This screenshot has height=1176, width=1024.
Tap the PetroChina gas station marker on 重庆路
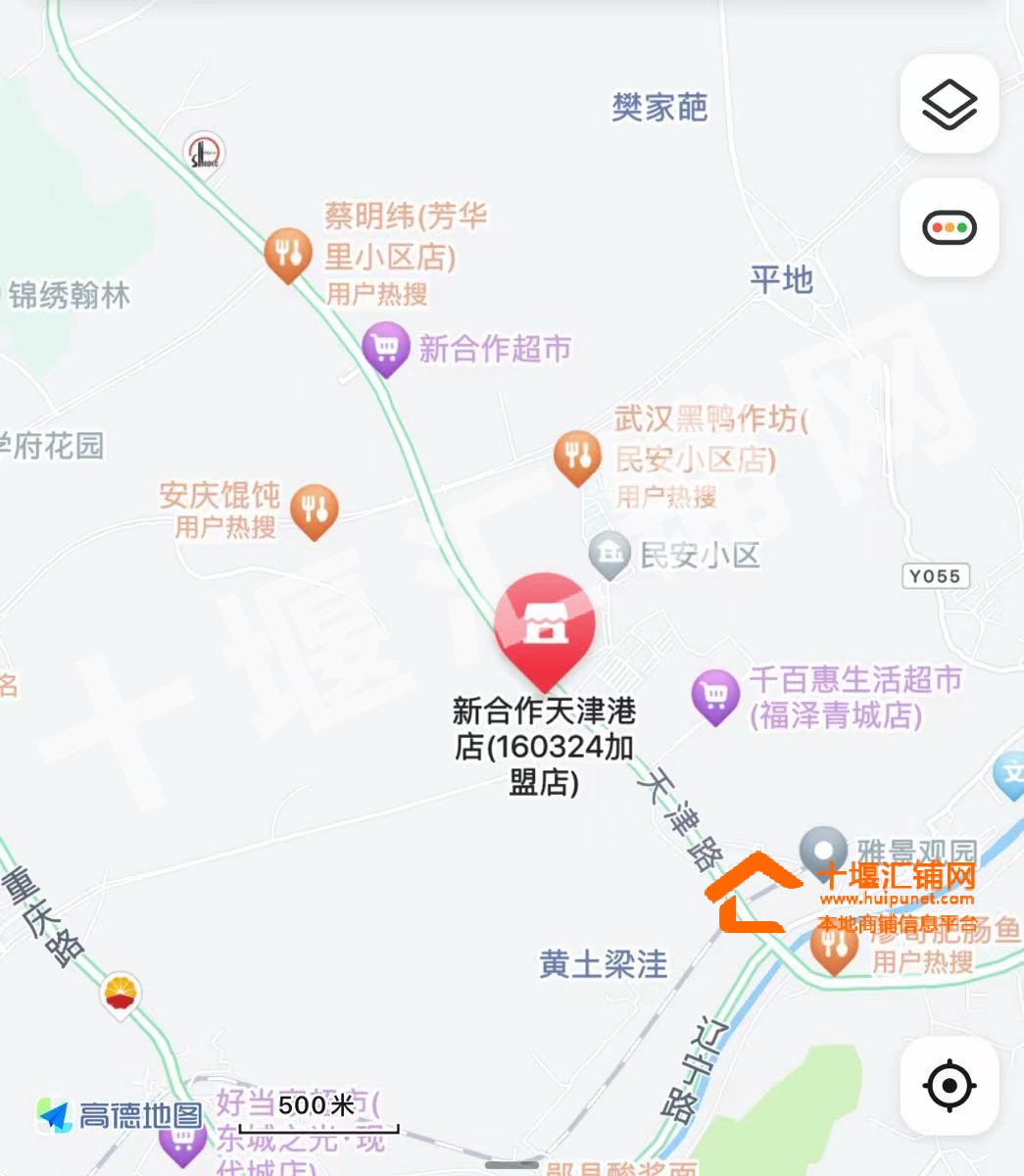click(122, 995)
